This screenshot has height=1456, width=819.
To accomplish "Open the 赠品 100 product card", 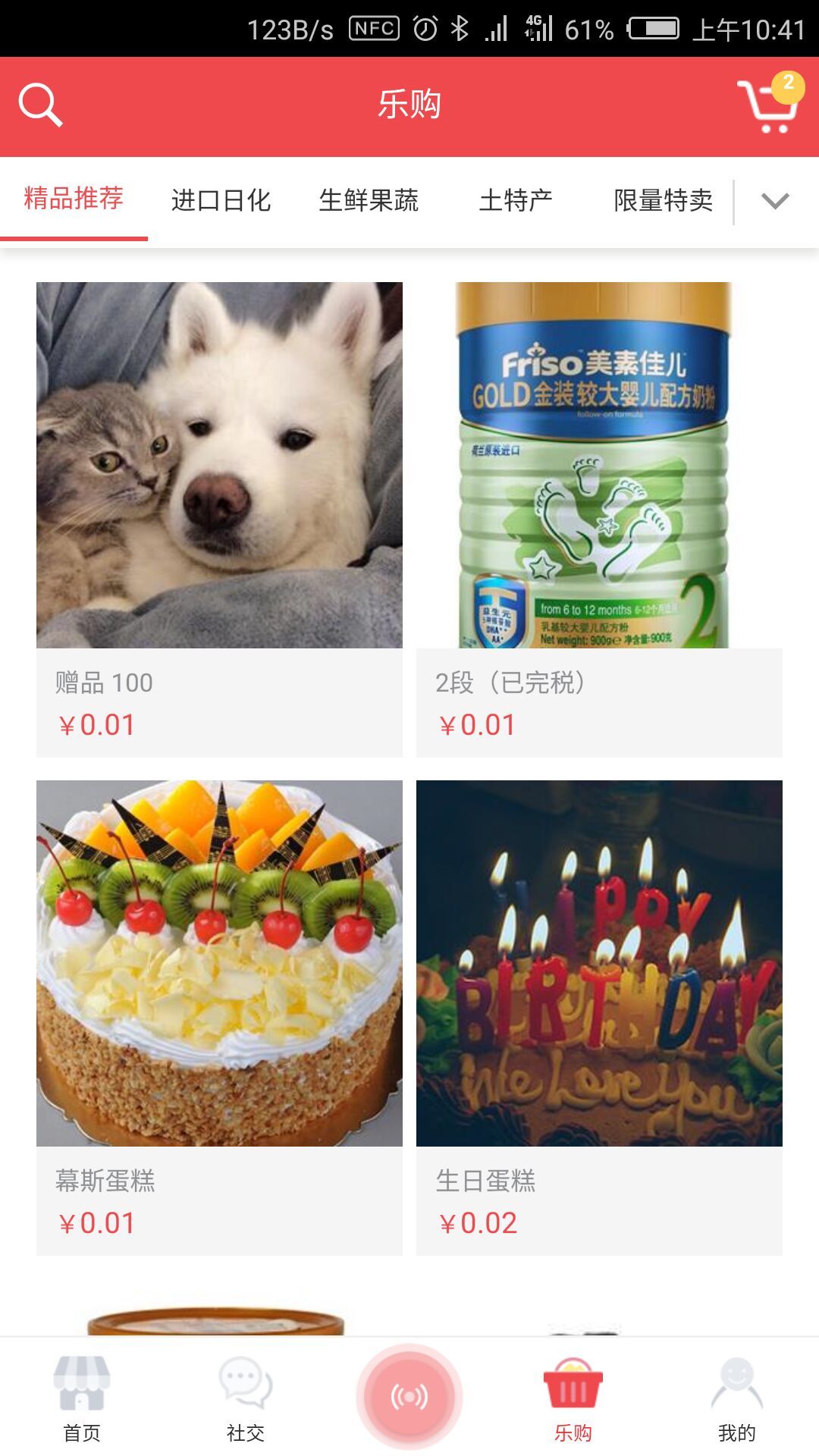I will [x=219, y=519].
